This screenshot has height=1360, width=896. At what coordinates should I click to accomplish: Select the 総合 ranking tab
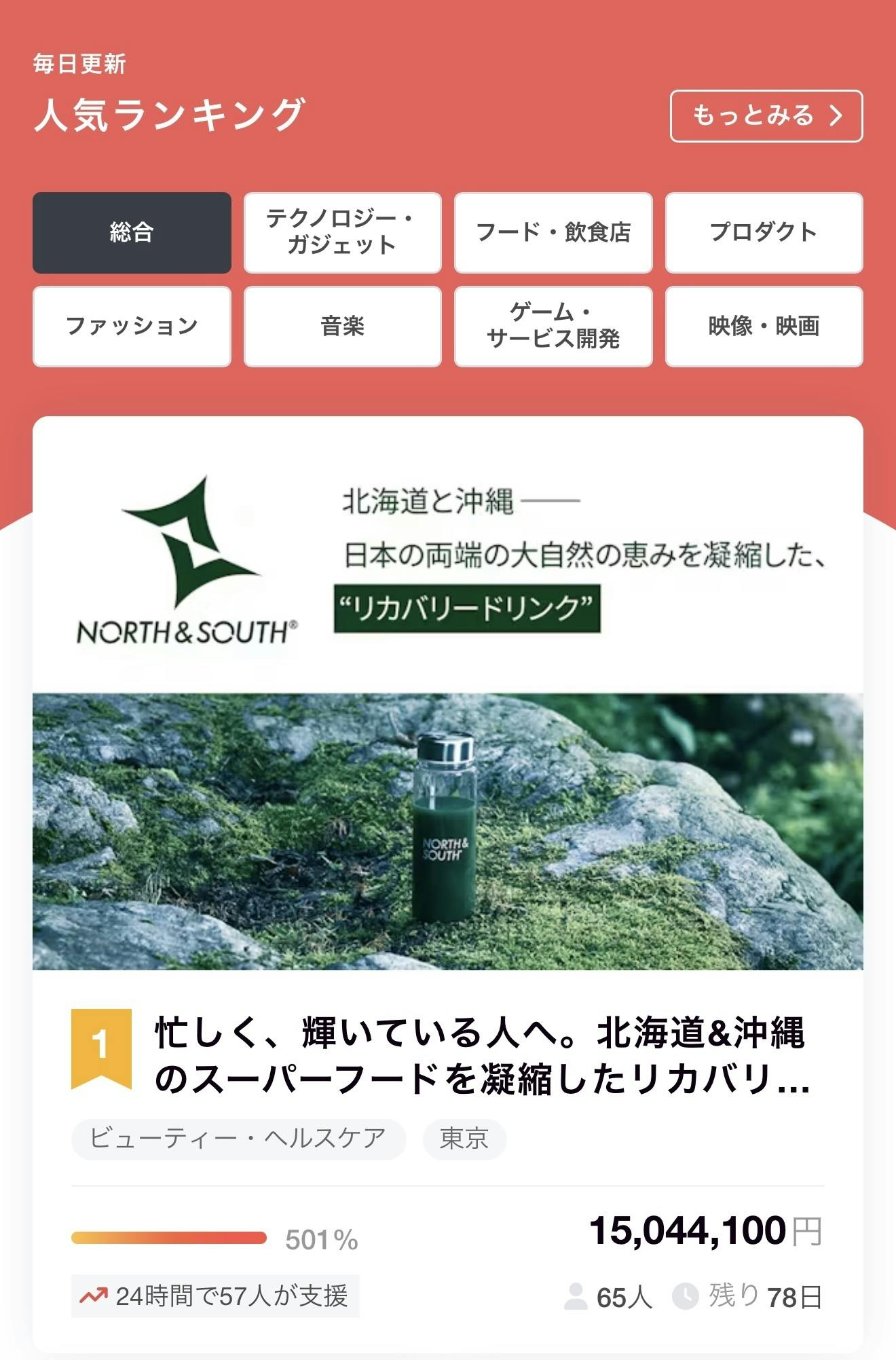click(x=132, y=233)
